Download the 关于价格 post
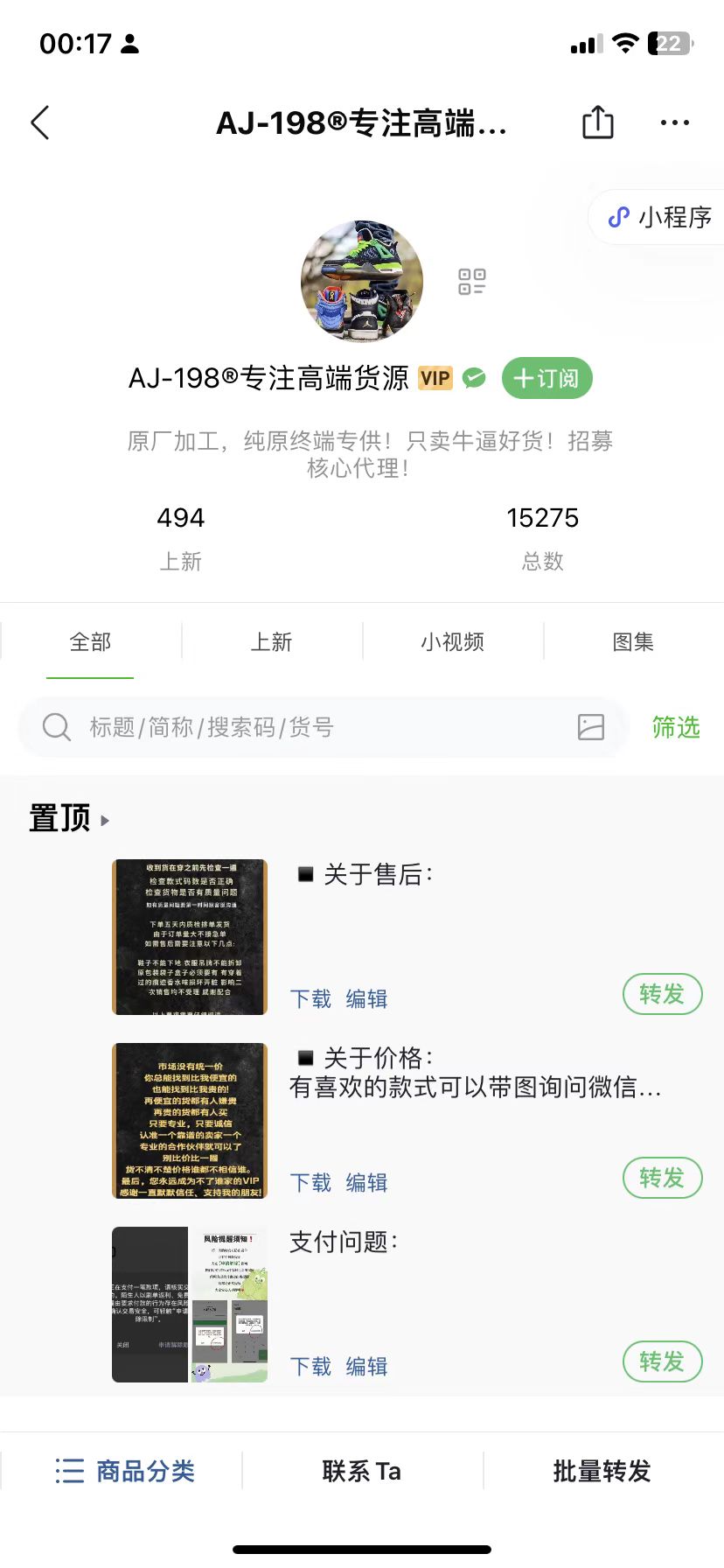The width and height of the screenshot is (724, 1568). (310, 1183)
